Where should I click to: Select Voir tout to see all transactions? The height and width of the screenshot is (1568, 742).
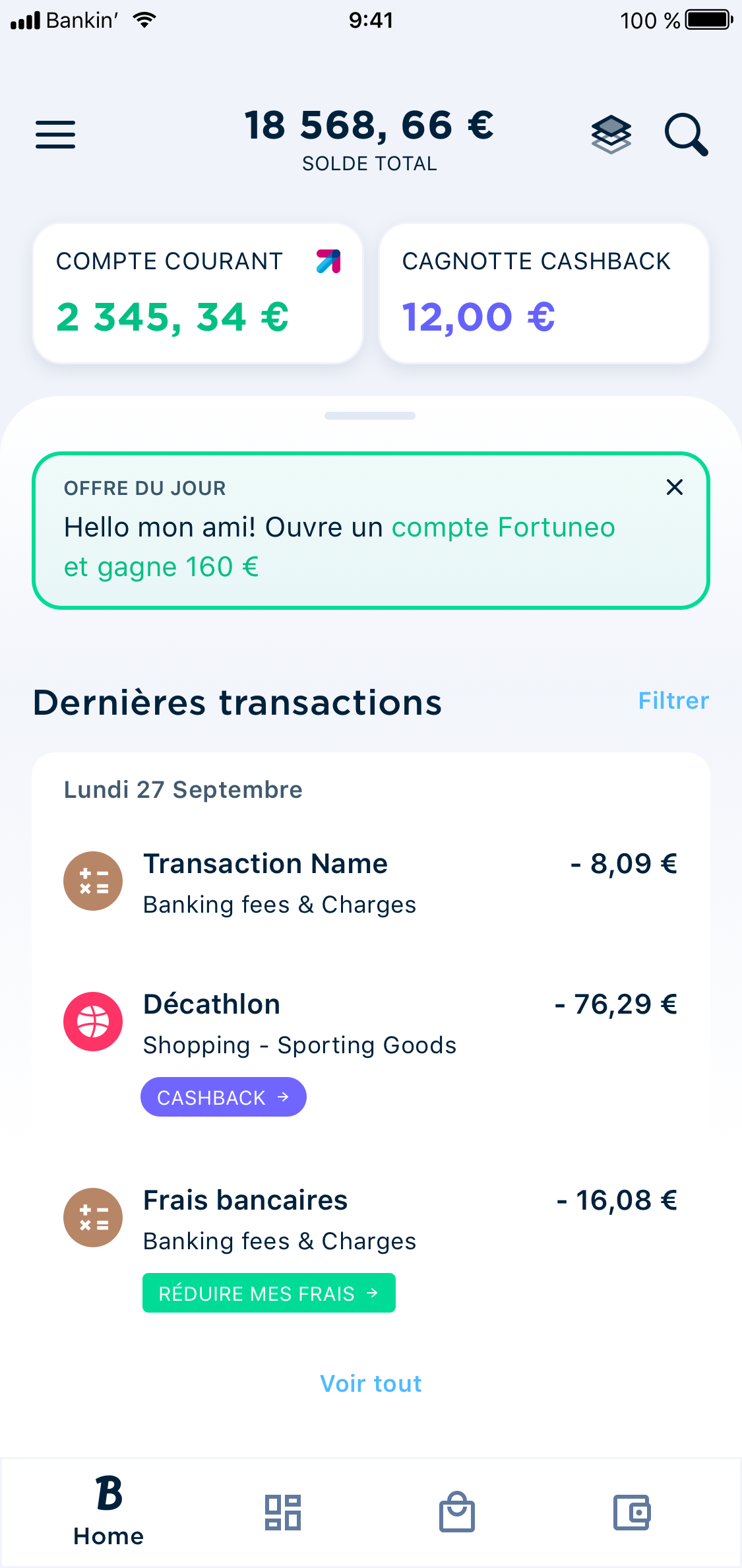pyautogui.click(x=371, y=1383)
